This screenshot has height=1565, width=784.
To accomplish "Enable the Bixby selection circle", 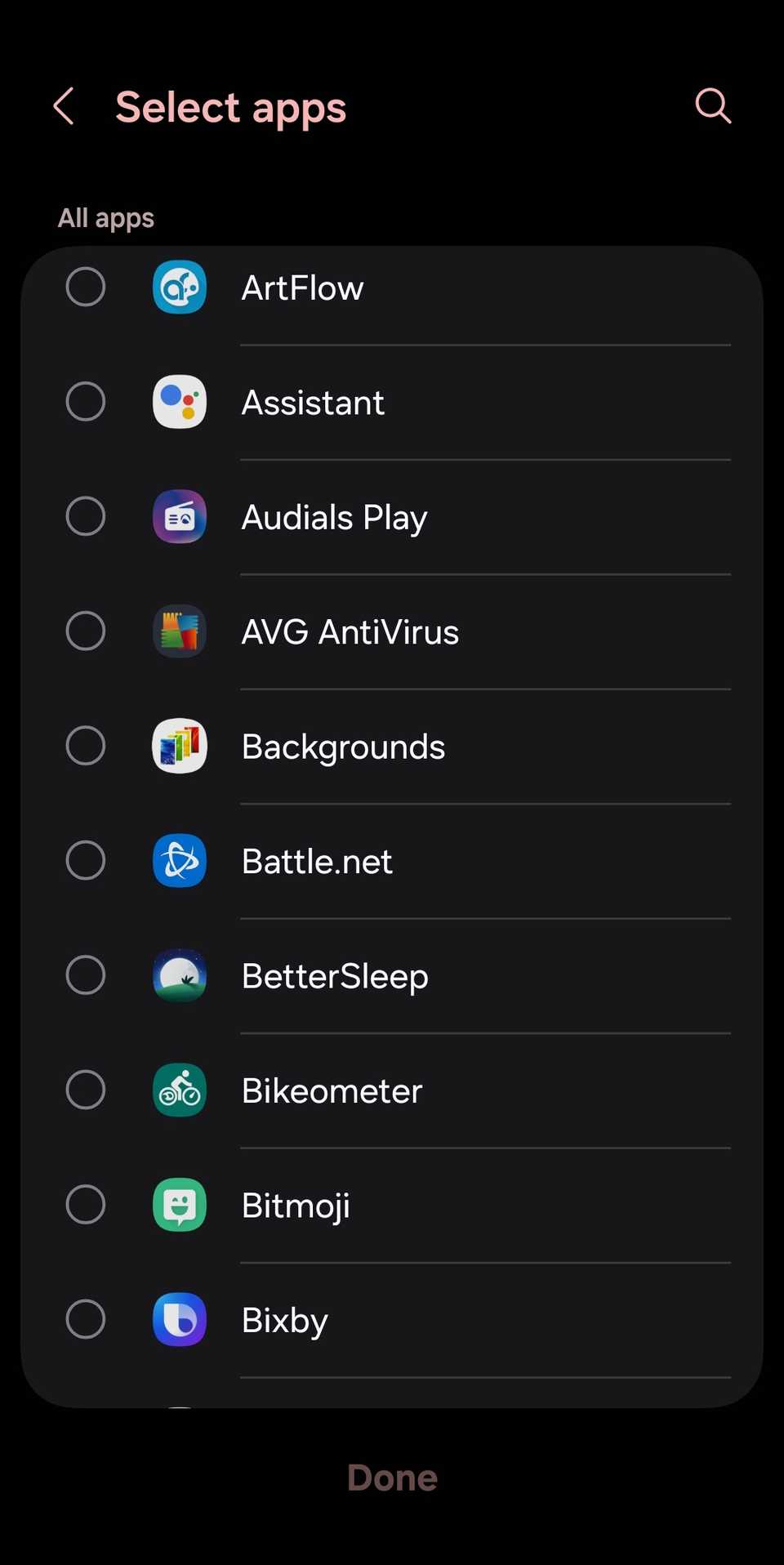I will (x=85, y=1320).
